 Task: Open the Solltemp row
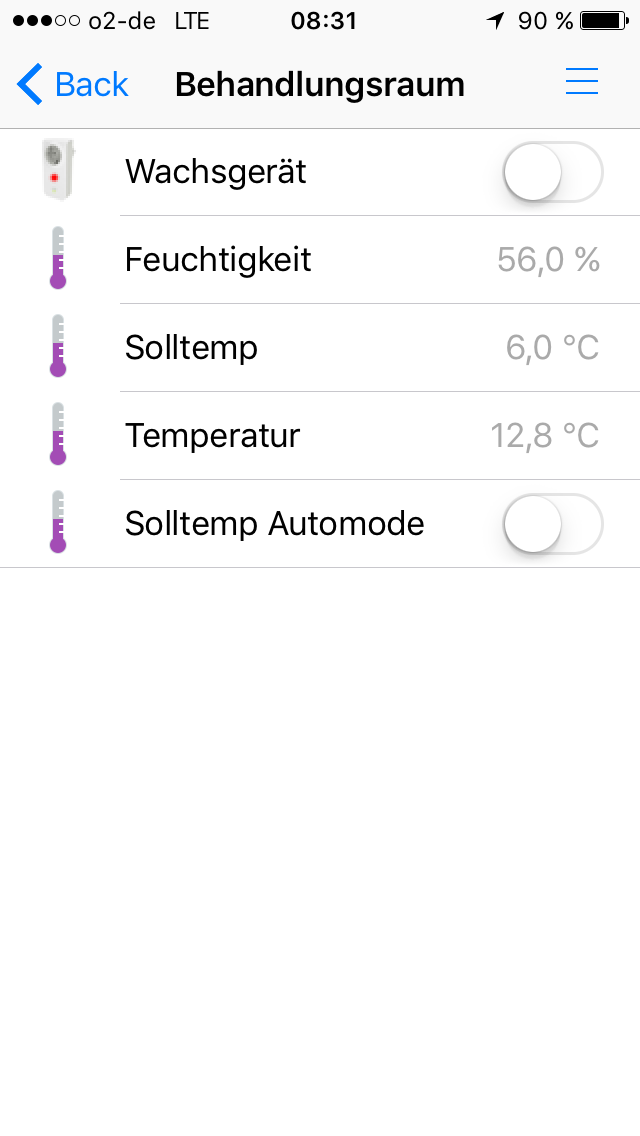[320, 348]
